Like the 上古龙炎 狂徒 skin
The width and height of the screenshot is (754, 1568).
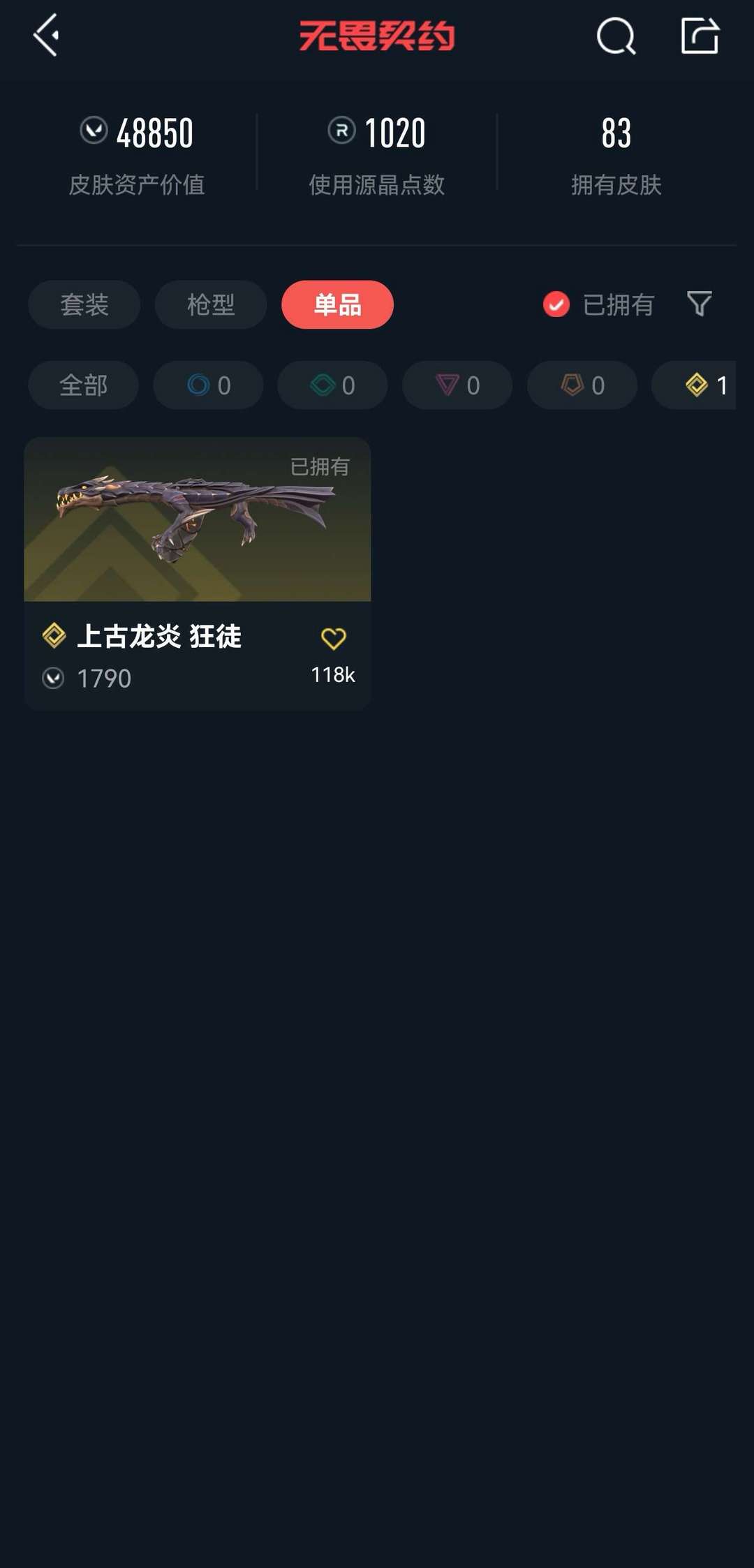pos(333,639)
